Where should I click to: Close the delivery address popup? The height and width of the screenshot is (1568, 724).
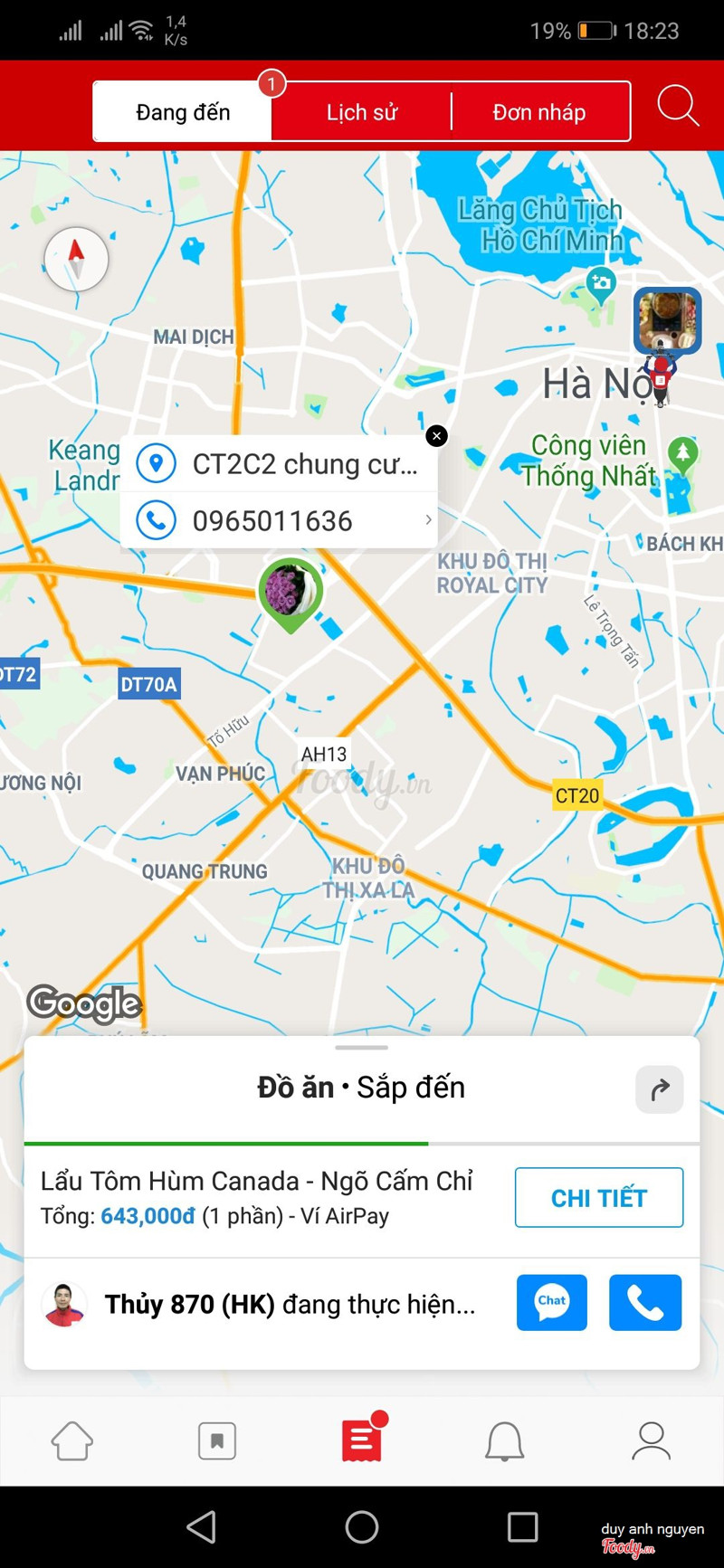click(x=436, y=436)
